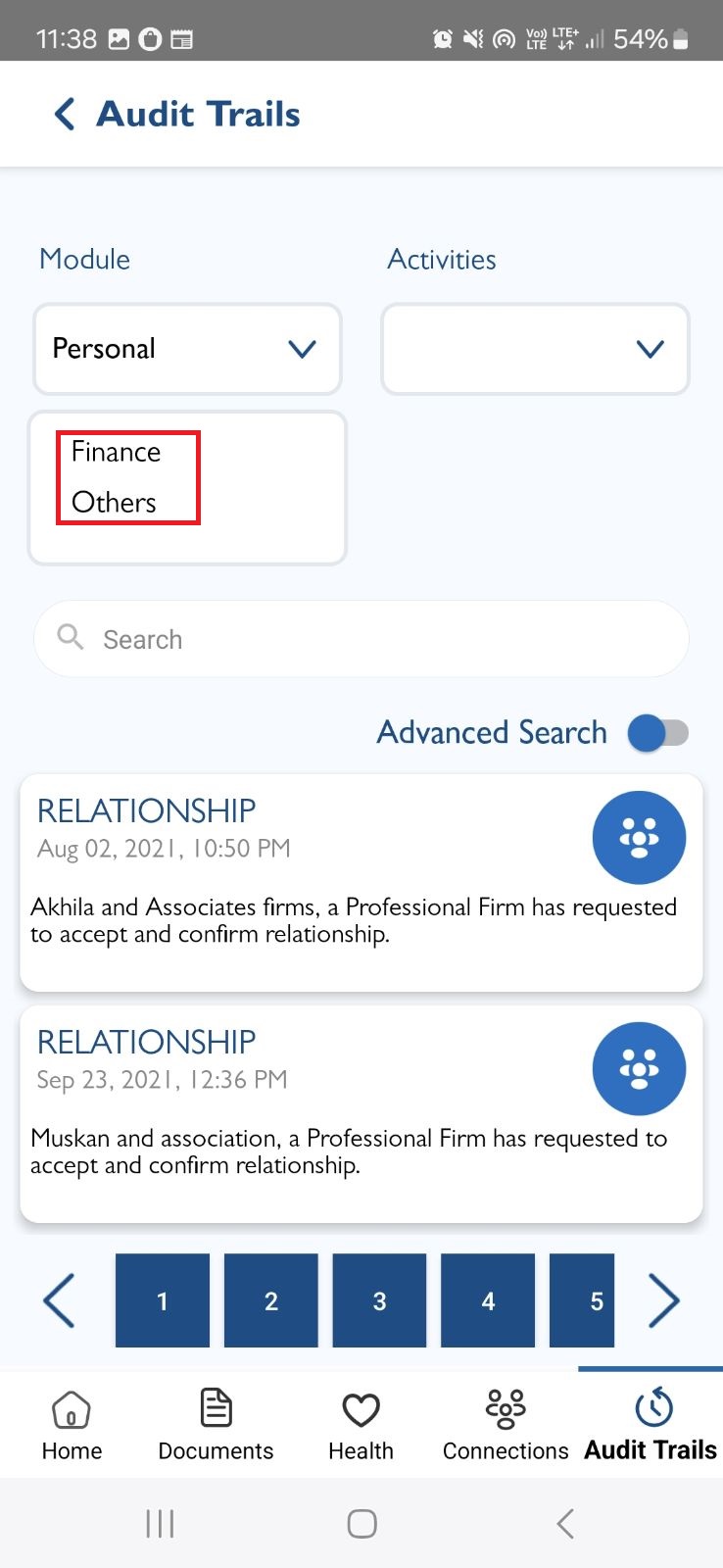Screen dimensions: 723x1568
Task: Open page 4 of results
Action: click(x=488, y=1300)
